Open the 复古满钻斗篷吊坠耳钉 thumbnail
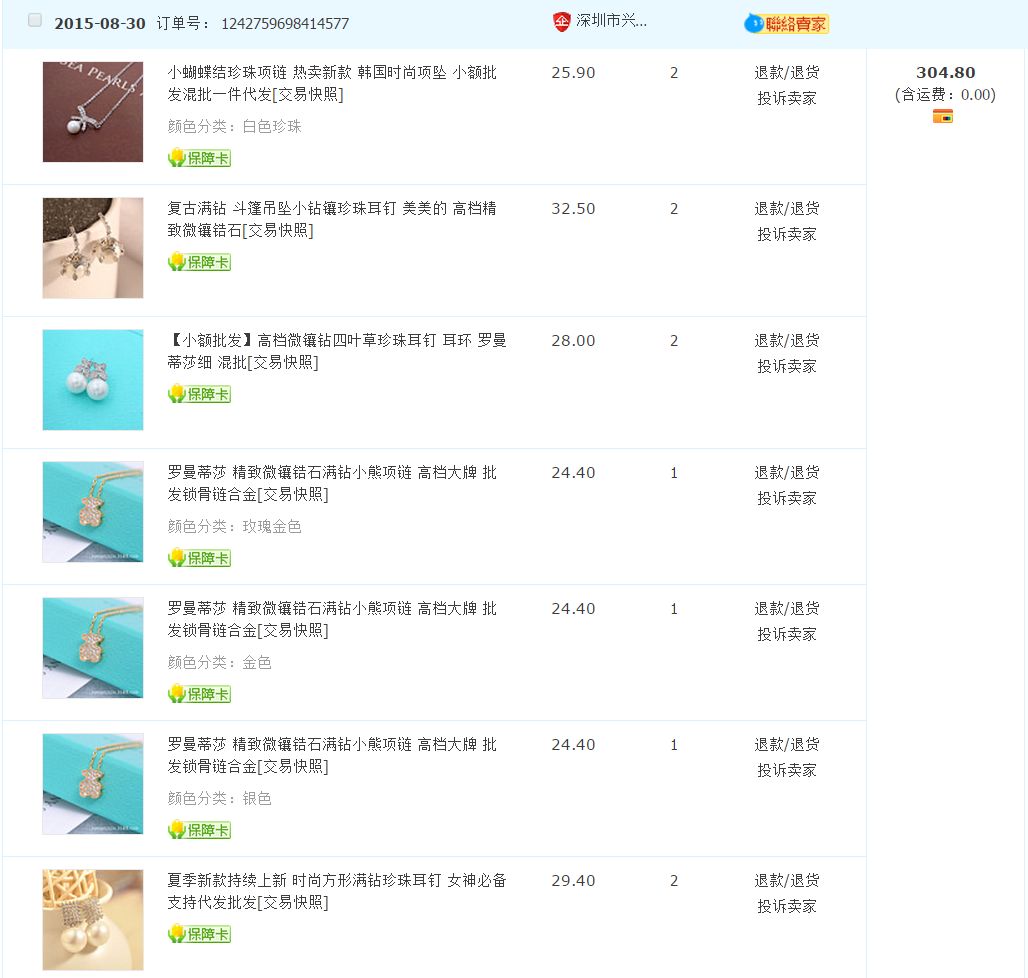 (x=92, y=248)
